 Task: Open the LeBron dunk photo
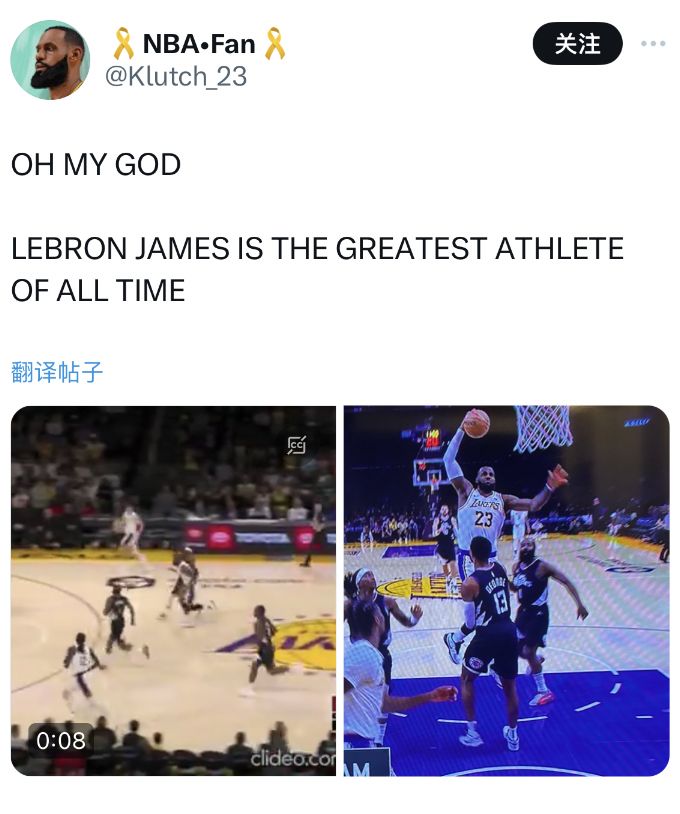click(506, 590)
